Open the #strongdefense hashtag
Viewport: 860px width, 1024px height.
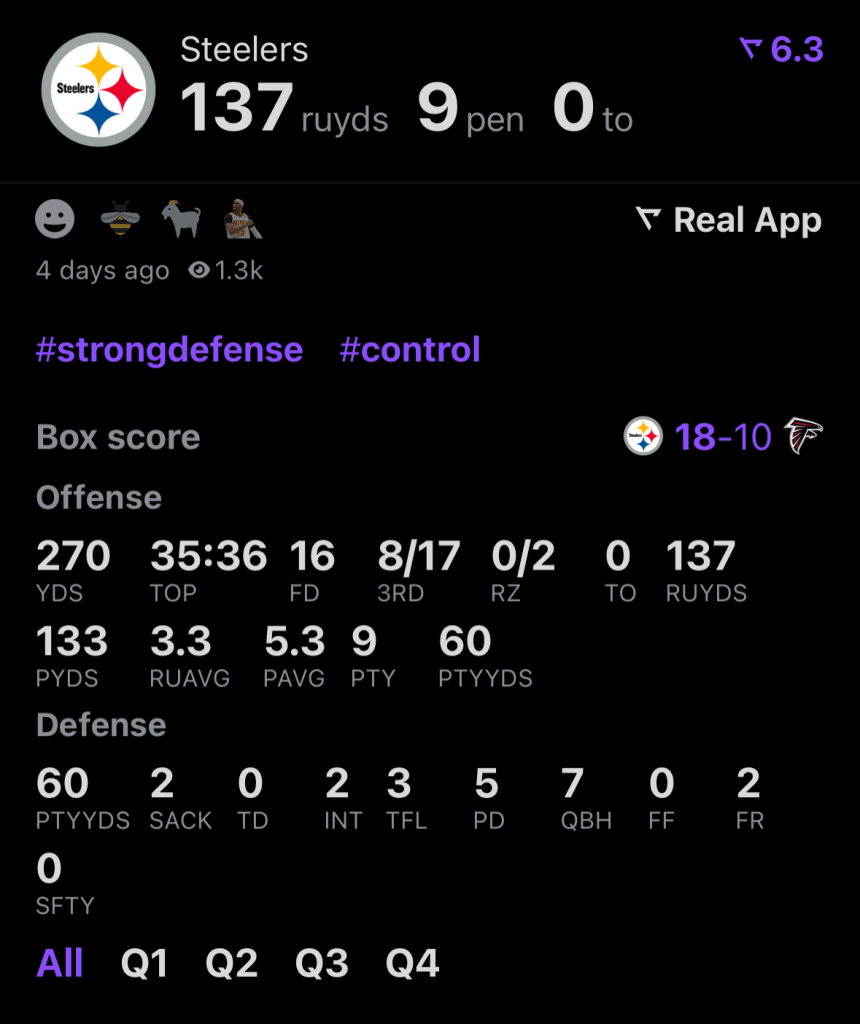tap(169, 350)
